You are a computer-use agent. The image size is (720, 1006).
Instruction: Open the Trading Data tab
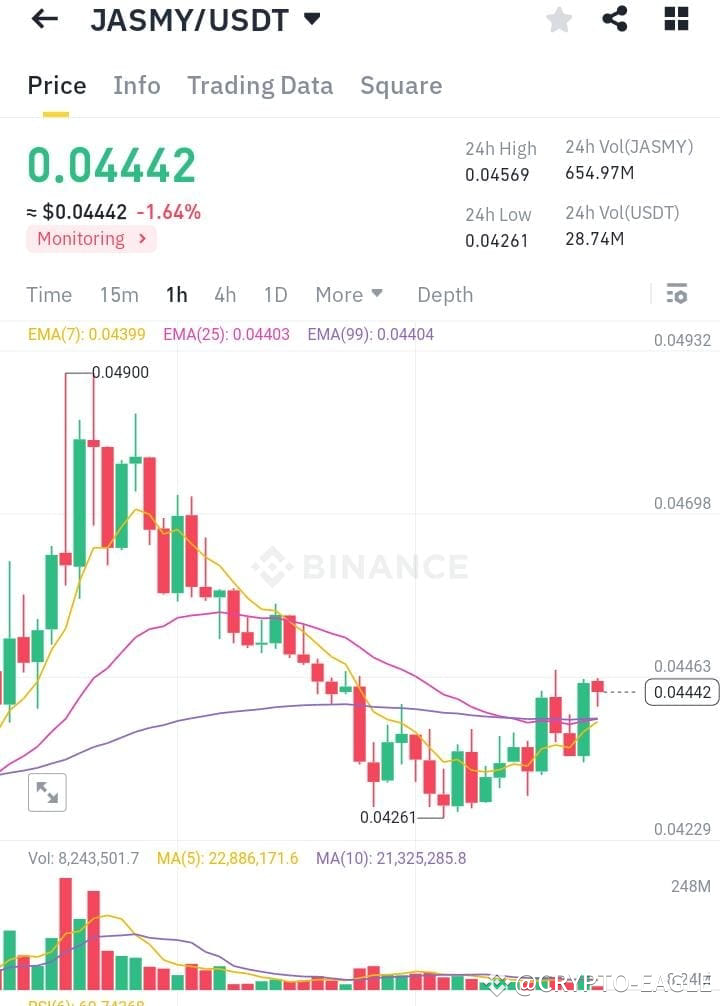260,85
